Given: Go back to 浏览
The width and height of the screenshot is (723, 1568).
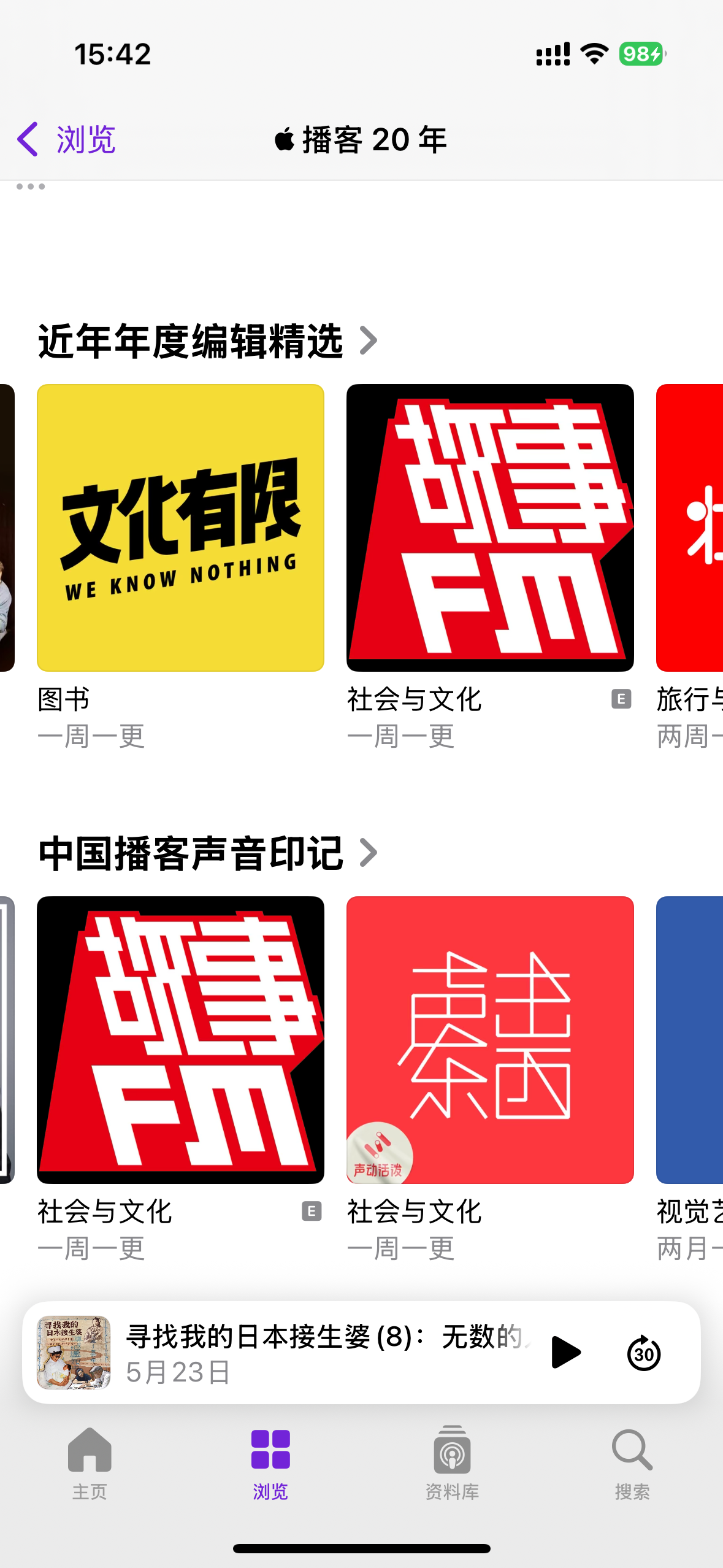Looking at the screenshot, I should [66, 140].
